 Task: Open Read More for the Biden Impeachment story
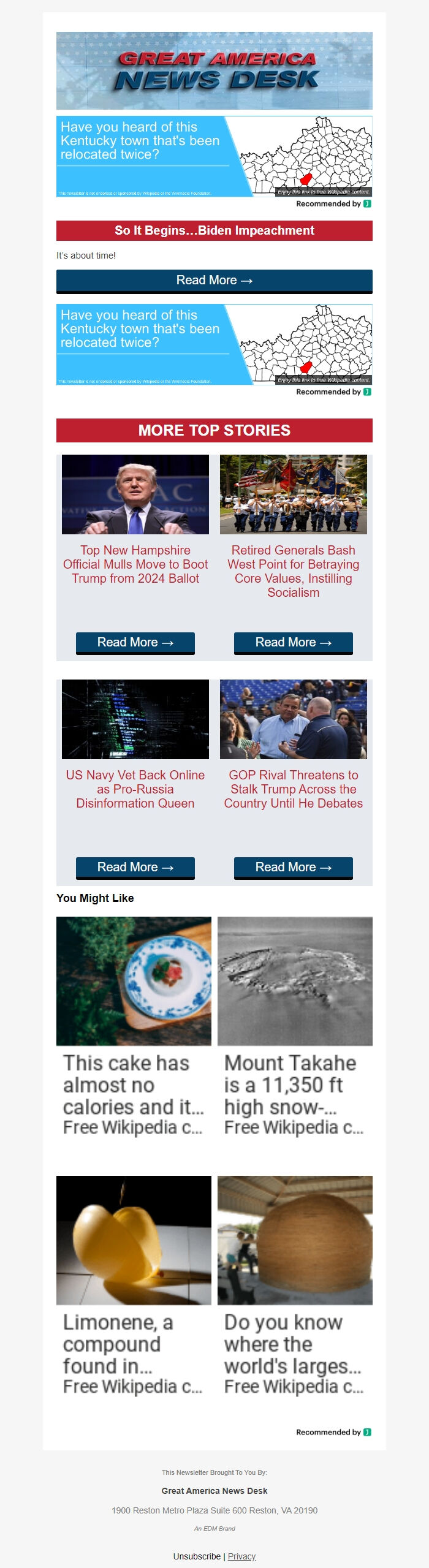click(x=214, y=281)
